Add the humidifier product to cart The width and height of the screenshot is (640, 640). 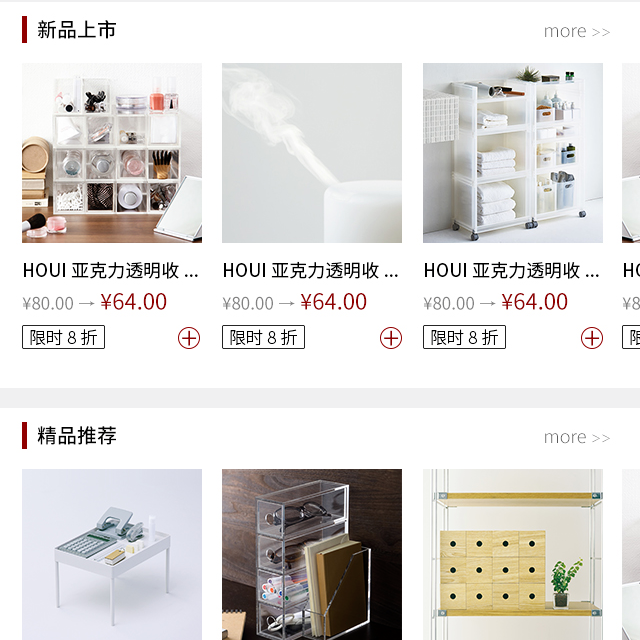(390, 338)
